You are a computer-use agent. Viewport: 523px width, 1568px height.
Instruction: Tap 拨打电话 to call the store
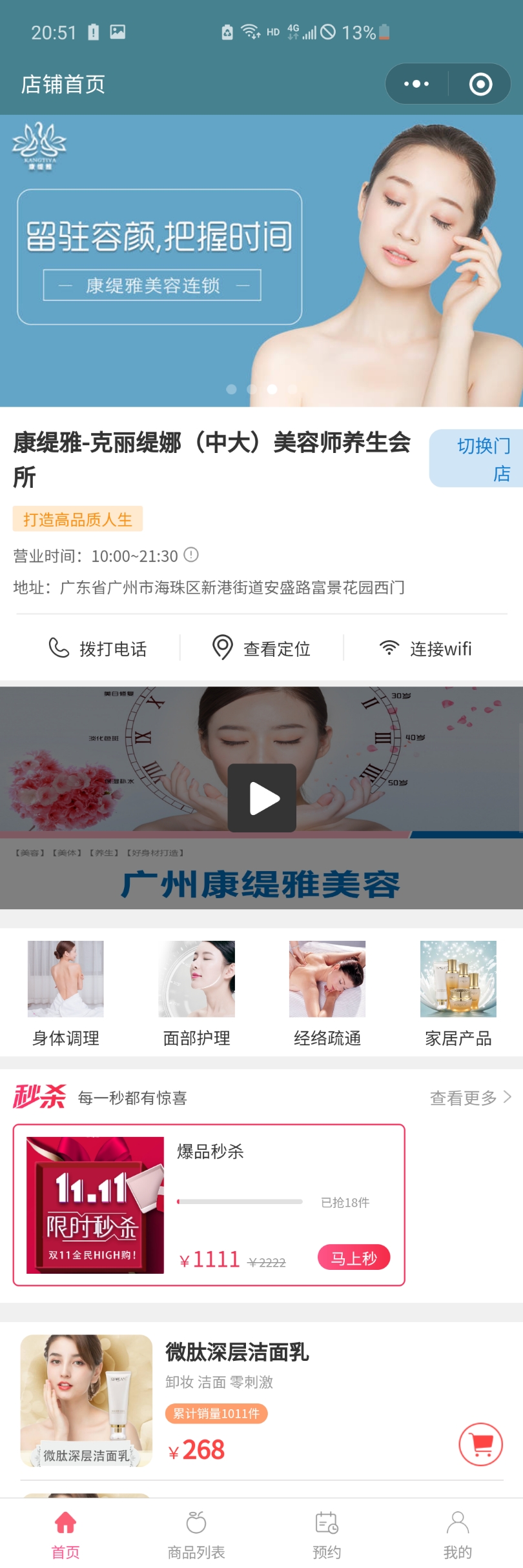coord(98,648)
